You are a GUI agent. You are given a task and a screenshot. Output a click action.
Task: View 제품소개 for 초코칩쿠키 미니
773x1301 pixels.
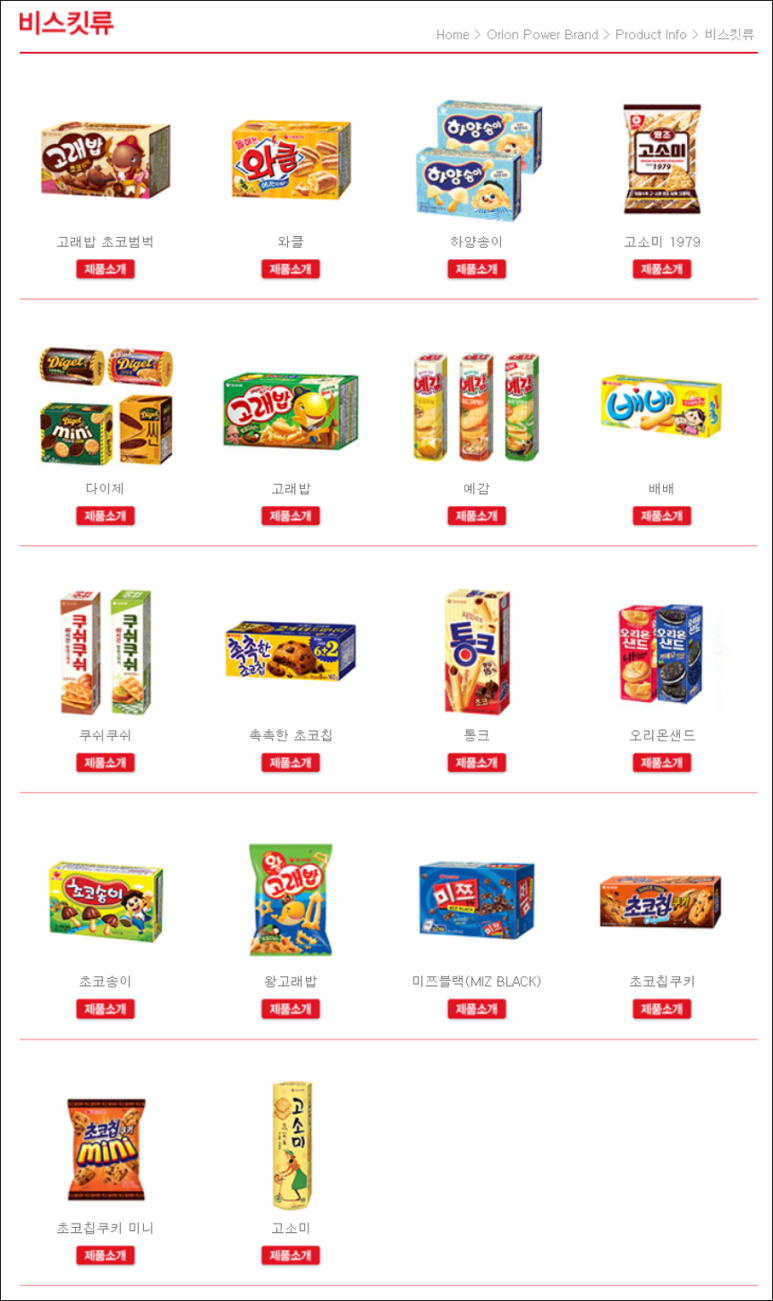tap(105, 1256)
